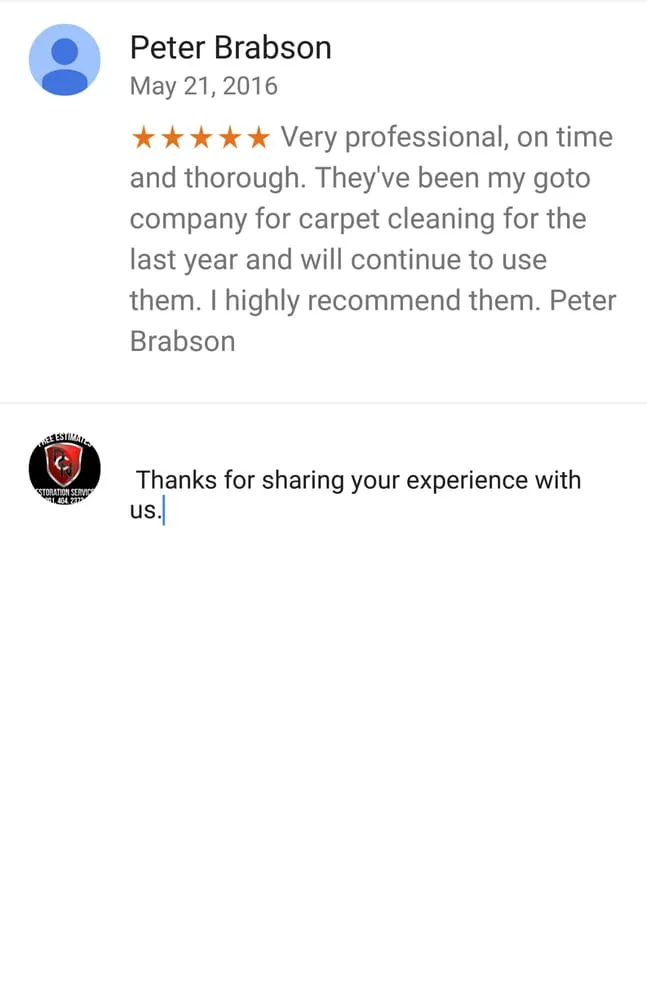Open Peter Brabson's profile avatar
This screenshot has height=1000, width=647.
pos(65,61)
